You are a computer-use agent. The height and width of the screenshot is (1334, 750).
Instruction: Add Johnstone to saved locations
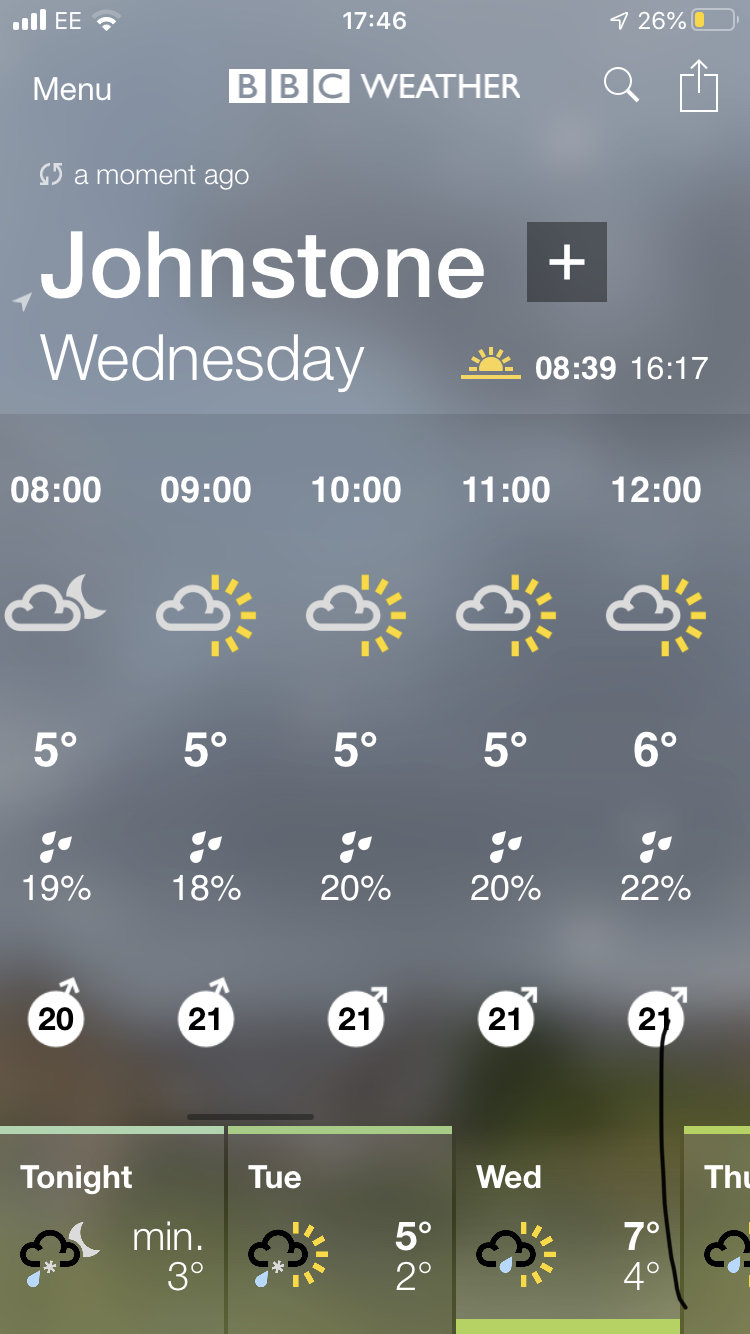pyautogui.click(x=567, y=262)
